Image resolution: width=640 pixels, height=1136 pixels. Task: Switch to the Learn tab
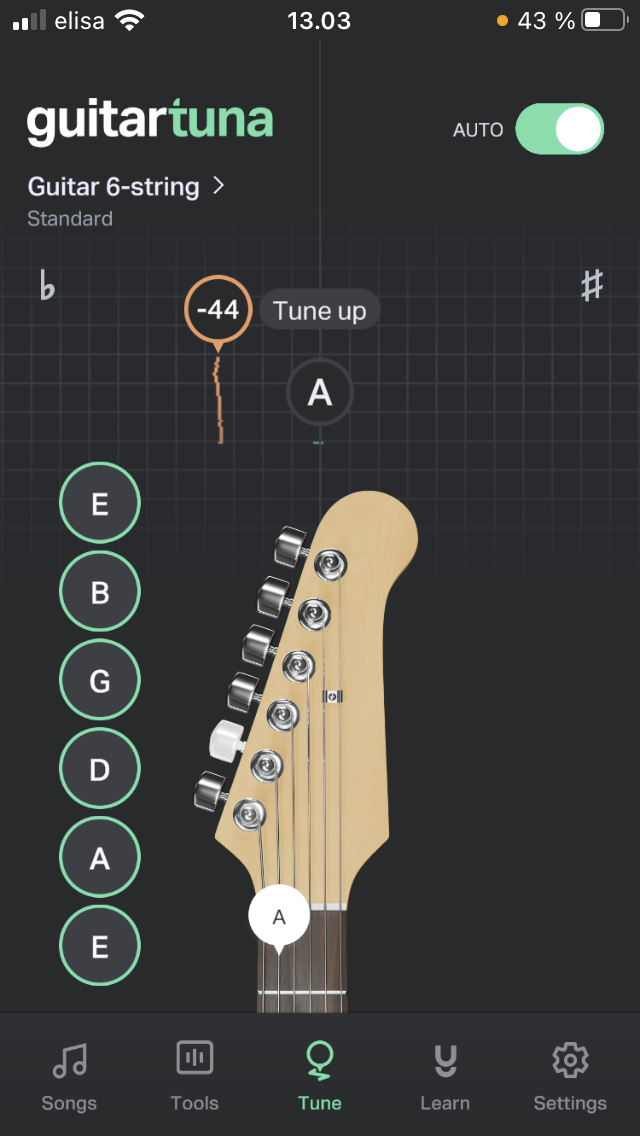pyautogui.click(x=445, y=1077)
